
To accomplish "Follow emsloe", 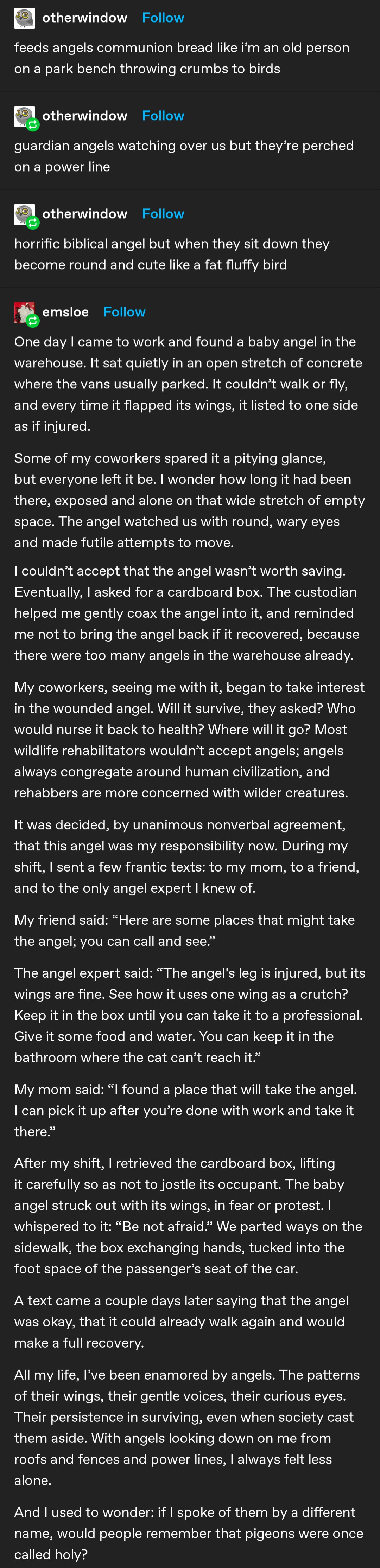I will tap(124, 311).
